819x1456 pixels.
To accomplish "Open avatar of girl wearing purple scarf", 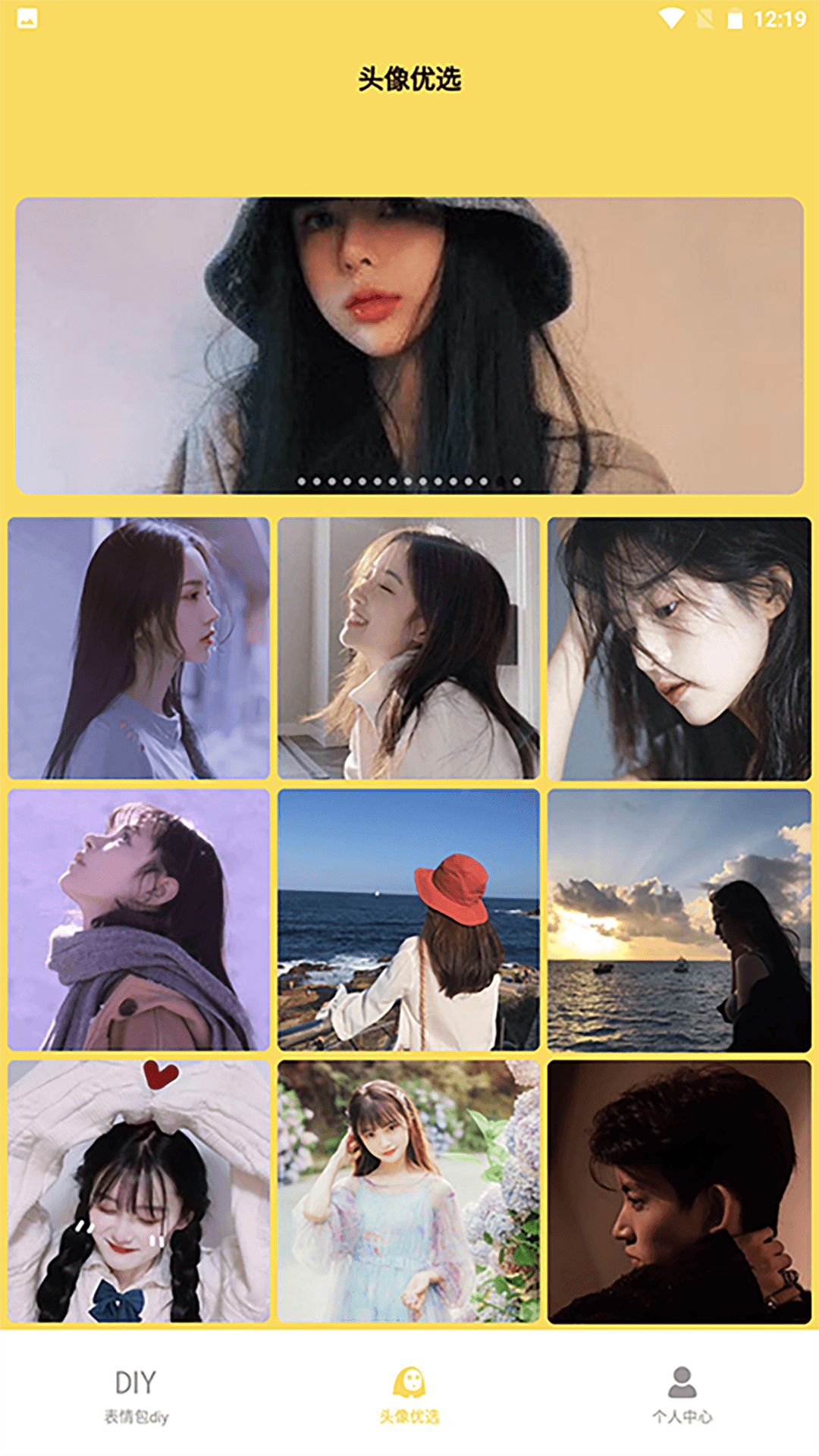I will 139,919.
